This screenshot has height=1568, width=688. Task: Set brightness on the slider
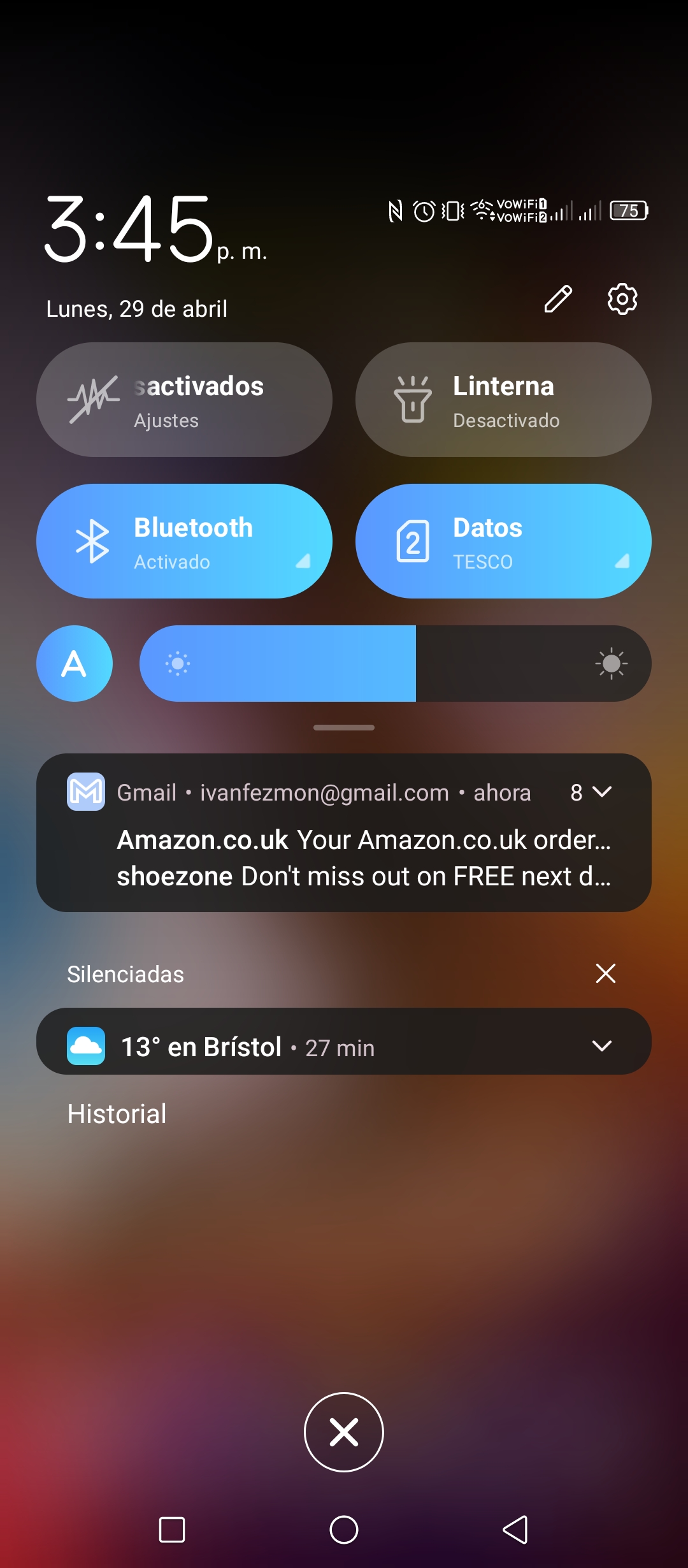click(x=396, y=664)
